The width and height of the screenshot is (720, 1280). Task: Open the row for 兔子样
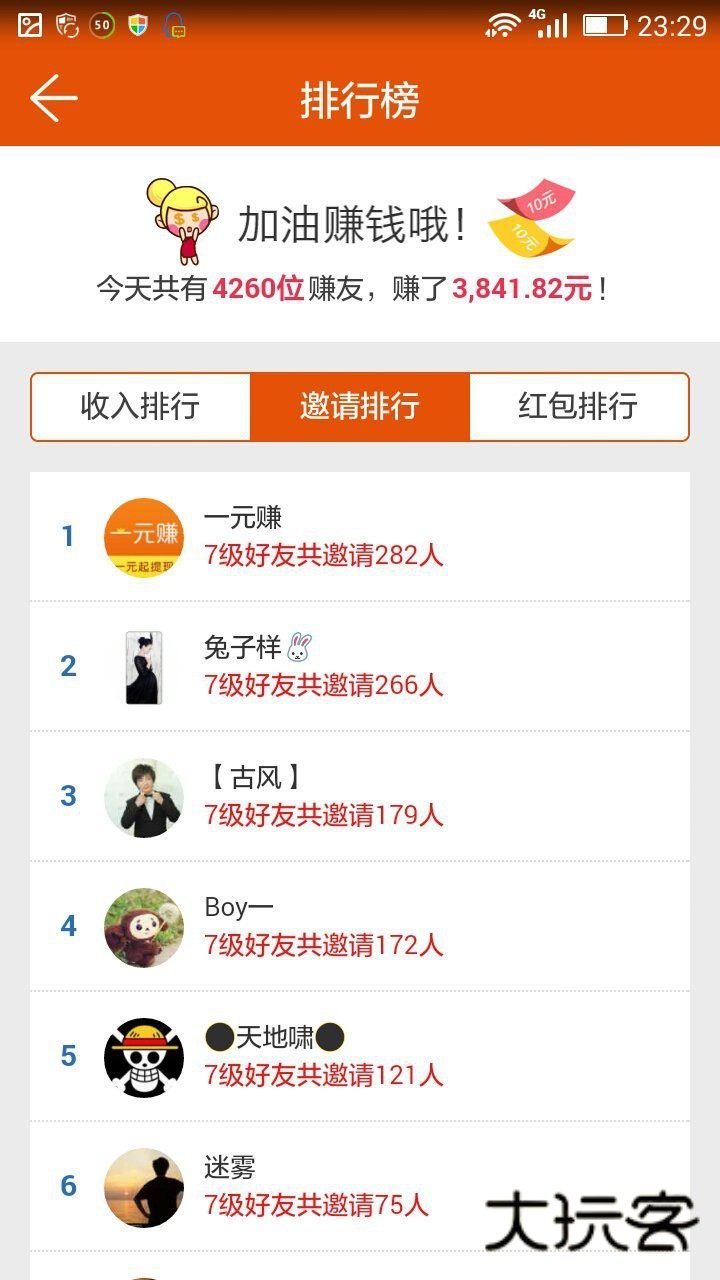coord(360,666)
